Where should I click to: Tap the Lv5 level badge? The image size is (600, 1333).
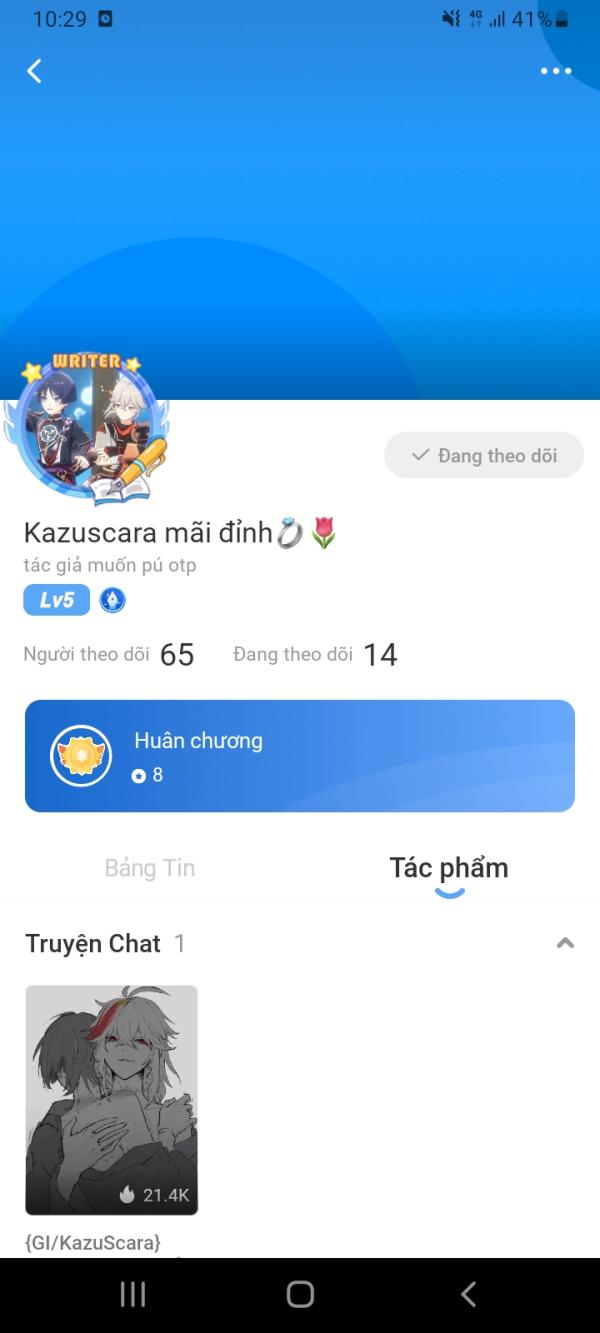click(57, 600)
